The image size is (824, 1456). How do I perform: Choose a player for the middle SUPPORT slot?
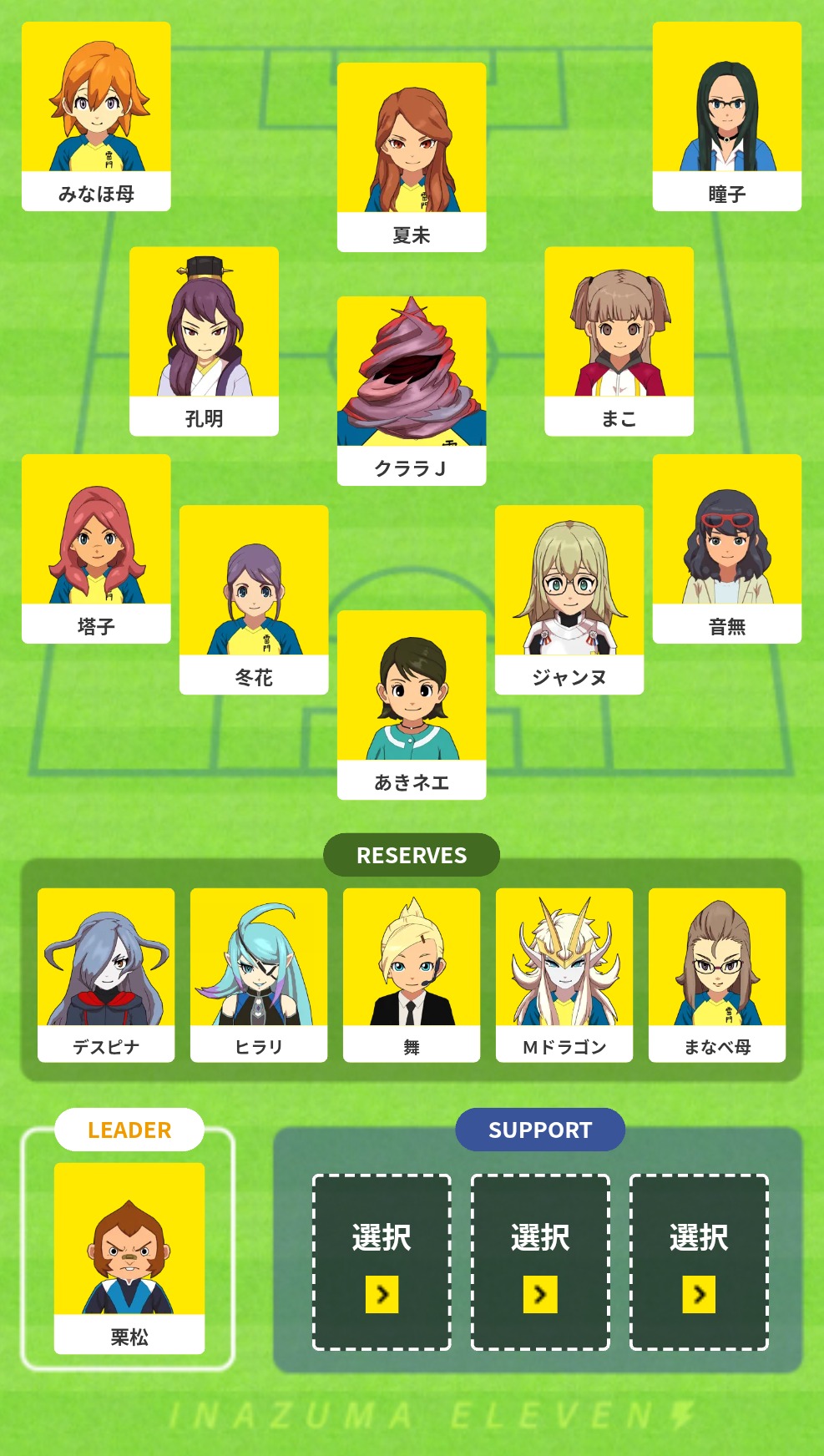[x=540, y=1261]
